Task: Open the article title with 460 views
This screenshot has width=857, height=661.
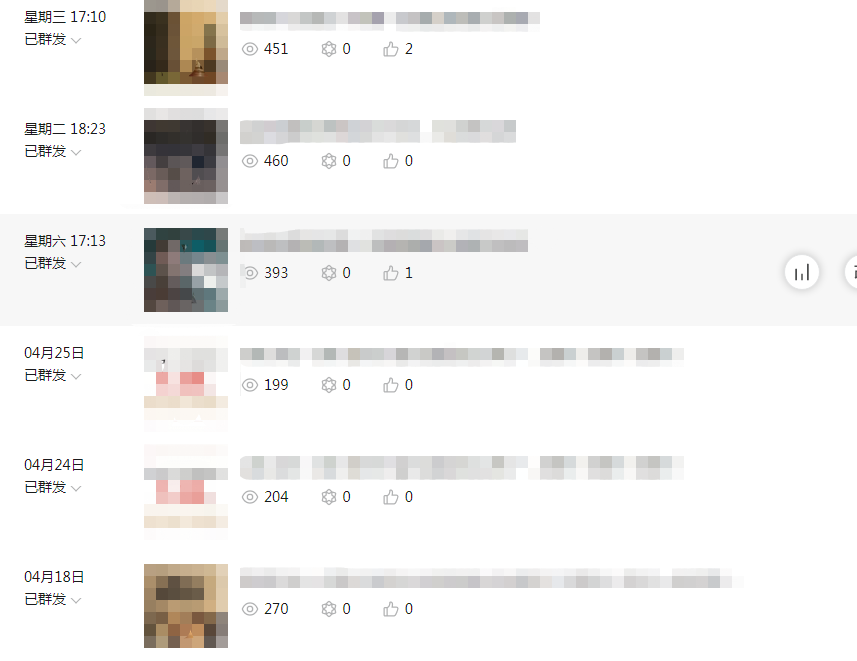Action: (378, 130)
